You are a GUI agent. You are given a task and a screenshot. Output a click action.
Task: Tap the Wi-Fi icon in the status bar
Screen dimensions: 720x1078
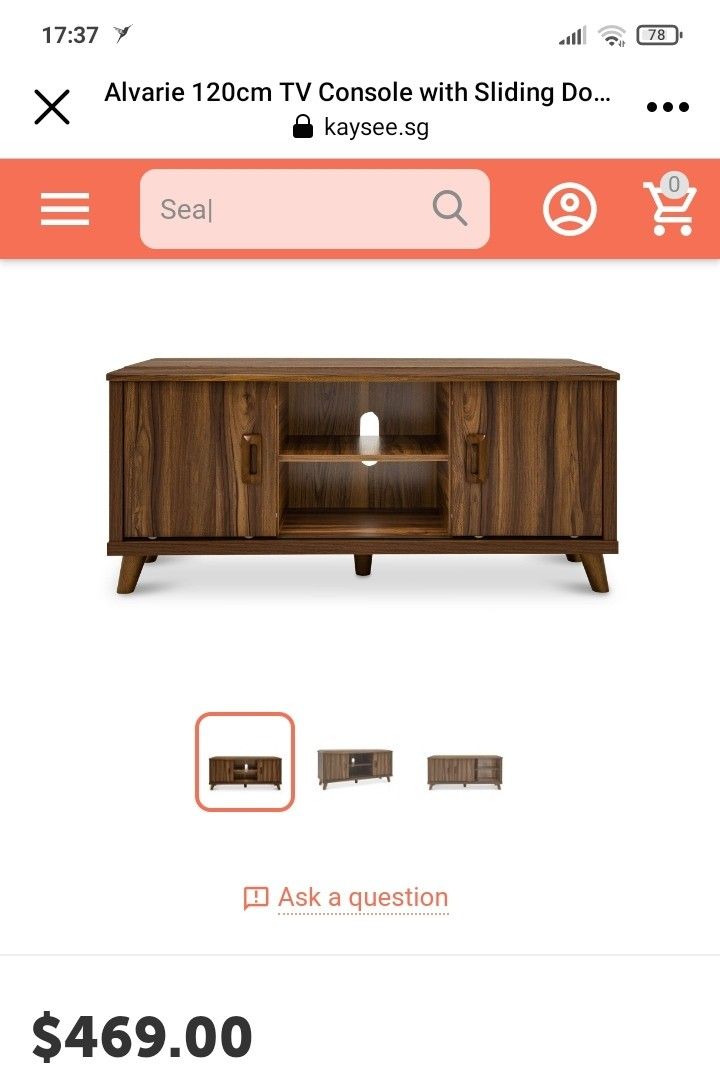[611, 34]
